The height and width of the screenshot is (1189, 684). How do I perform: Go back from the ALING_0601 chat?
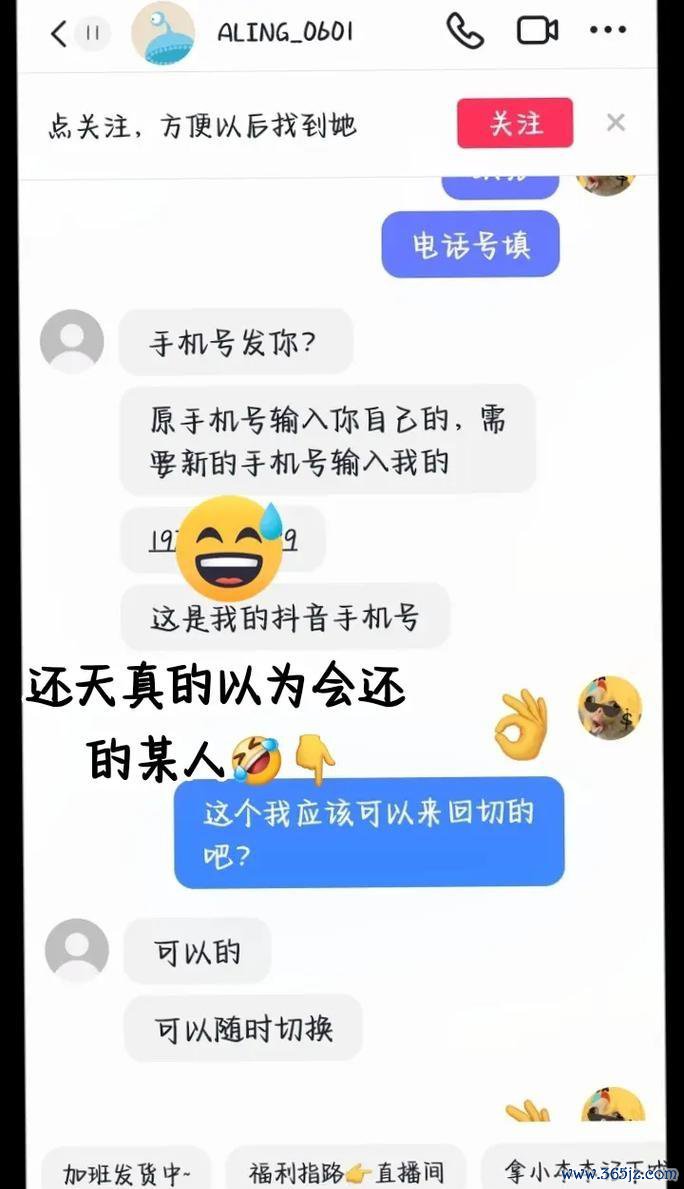59,34
